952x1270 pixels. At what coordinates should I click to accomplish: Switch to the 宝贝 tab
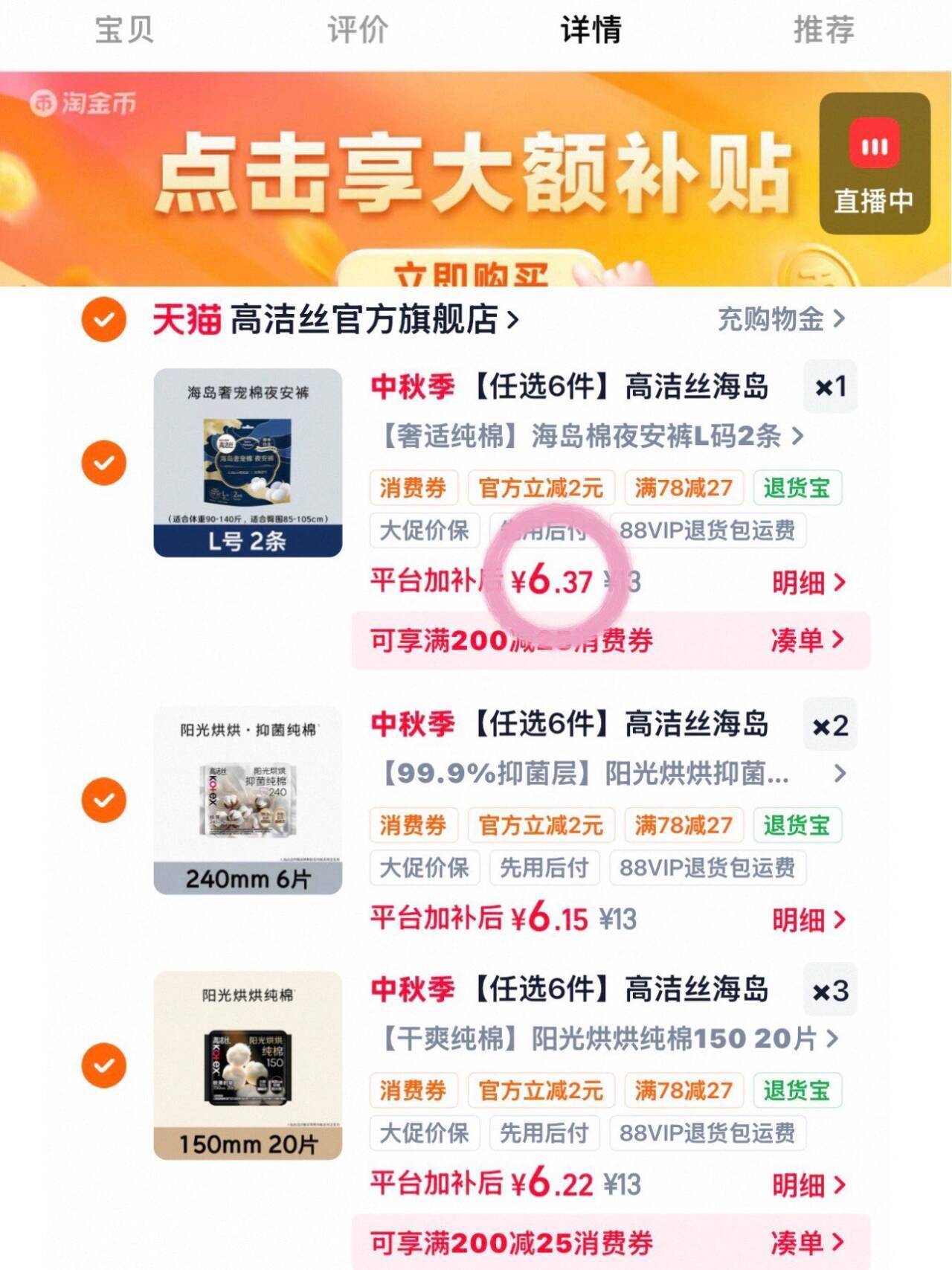coord(124,30)
